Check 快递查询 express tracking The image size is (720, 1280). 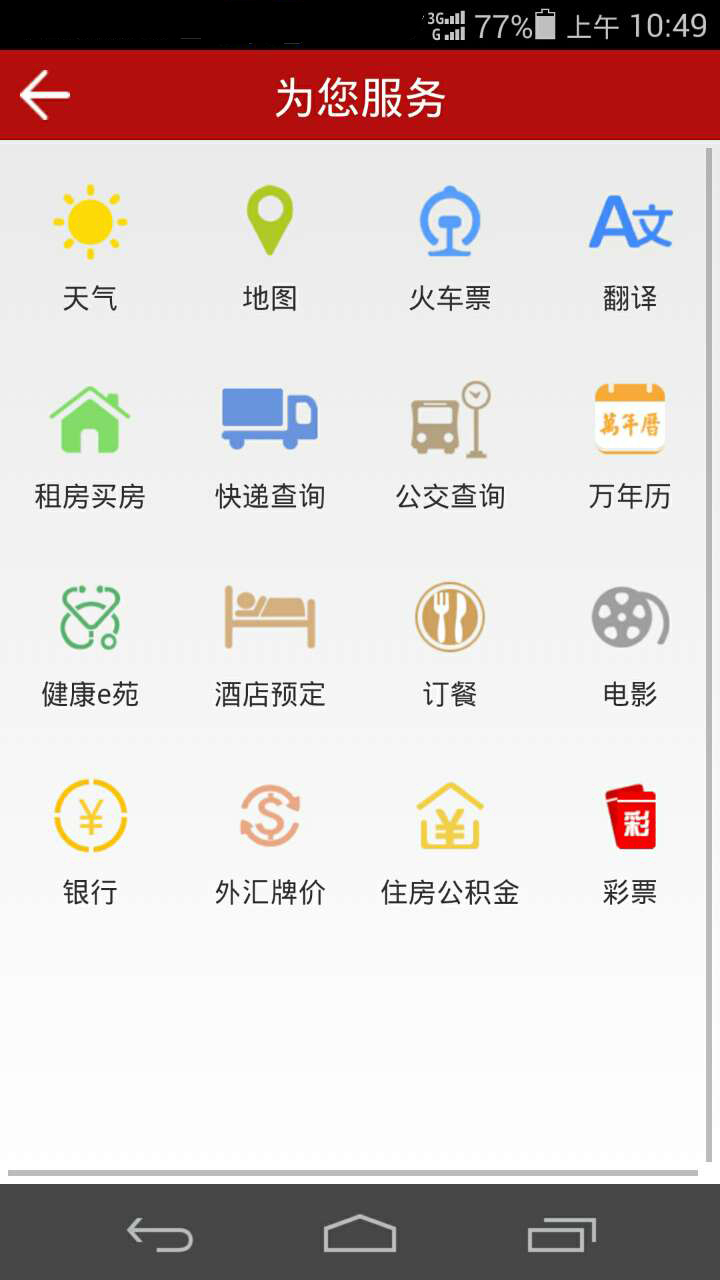(x=270, y=420)
